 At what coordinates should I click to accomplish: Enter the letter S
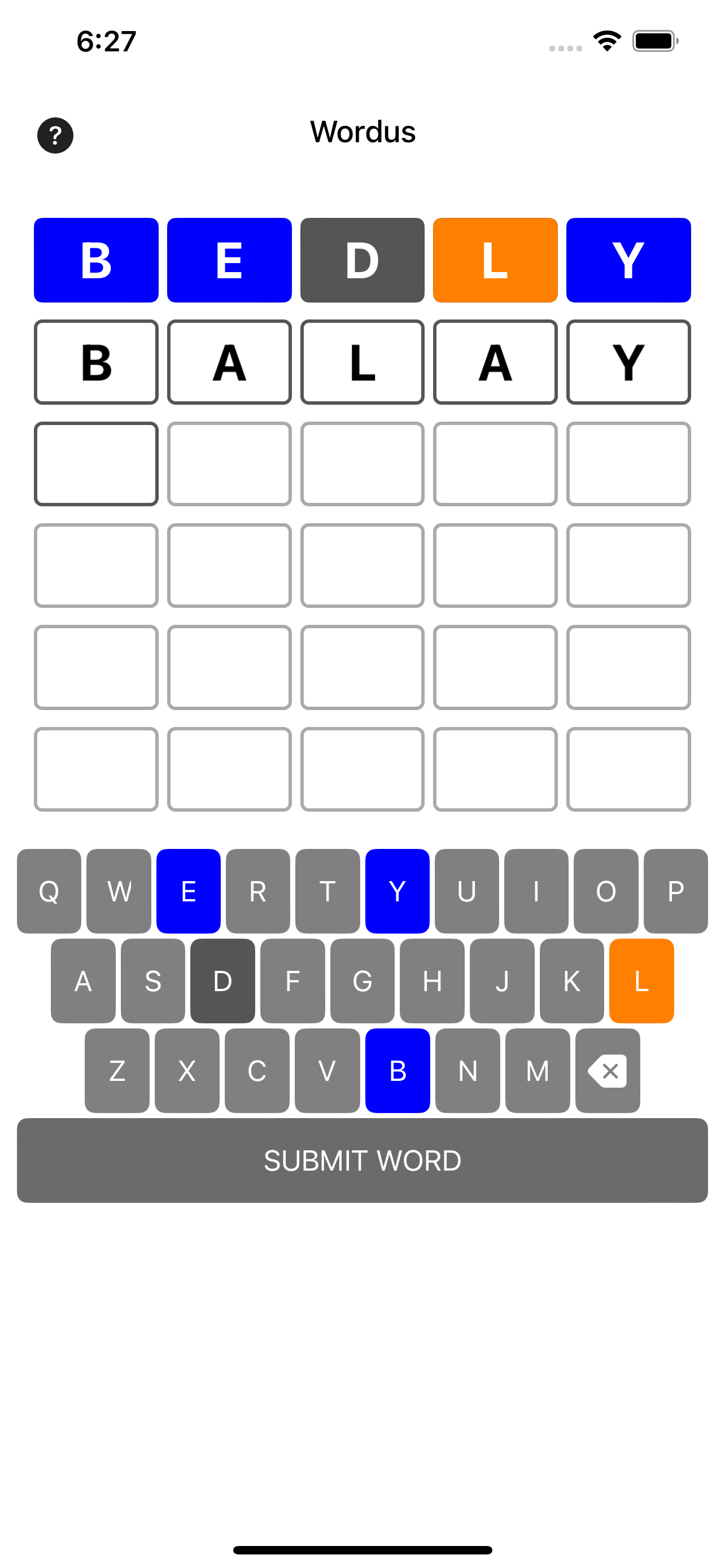coord(153,980)
